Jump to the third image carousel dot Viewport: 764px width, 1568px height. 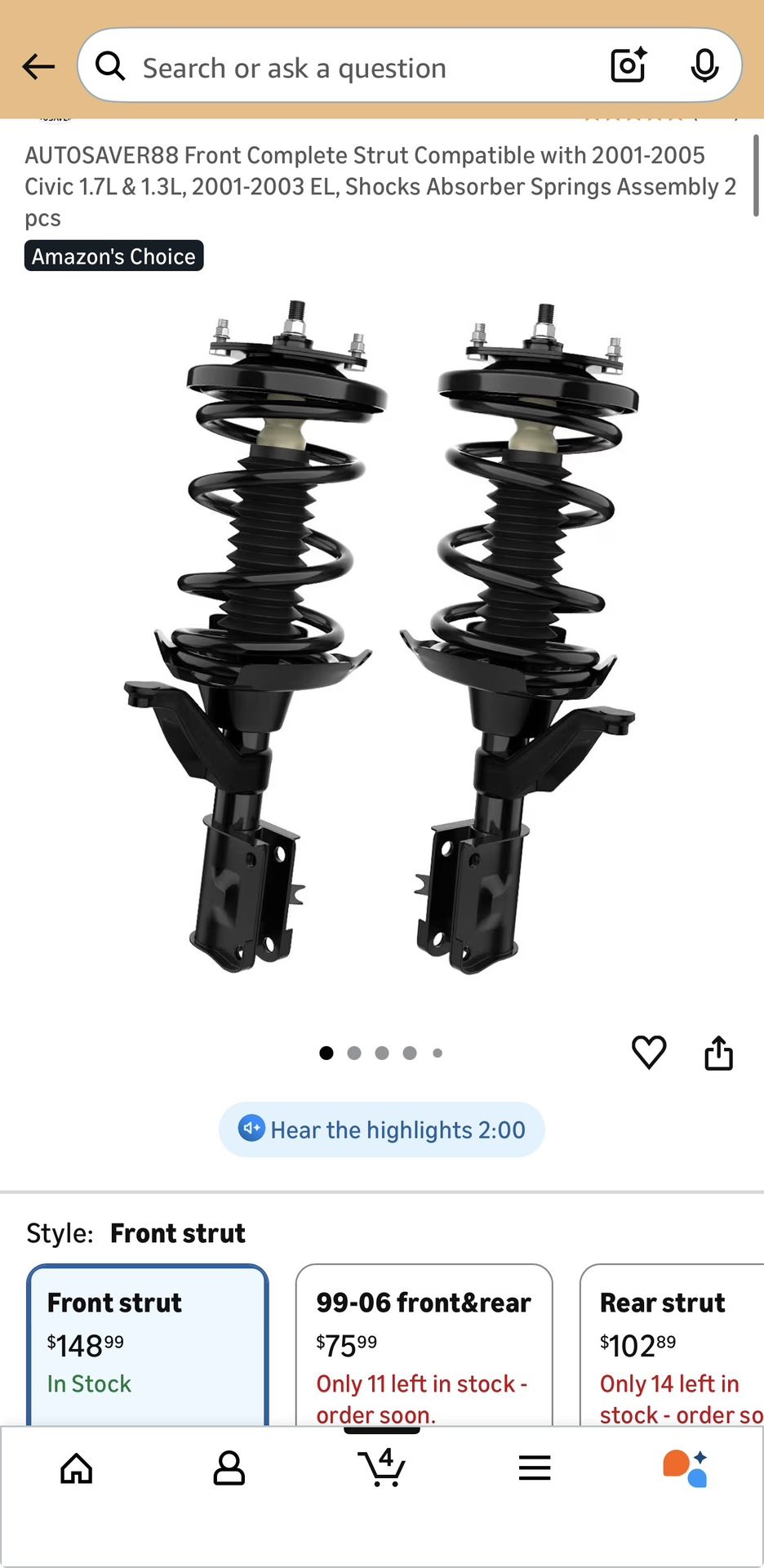(381, 1053)
